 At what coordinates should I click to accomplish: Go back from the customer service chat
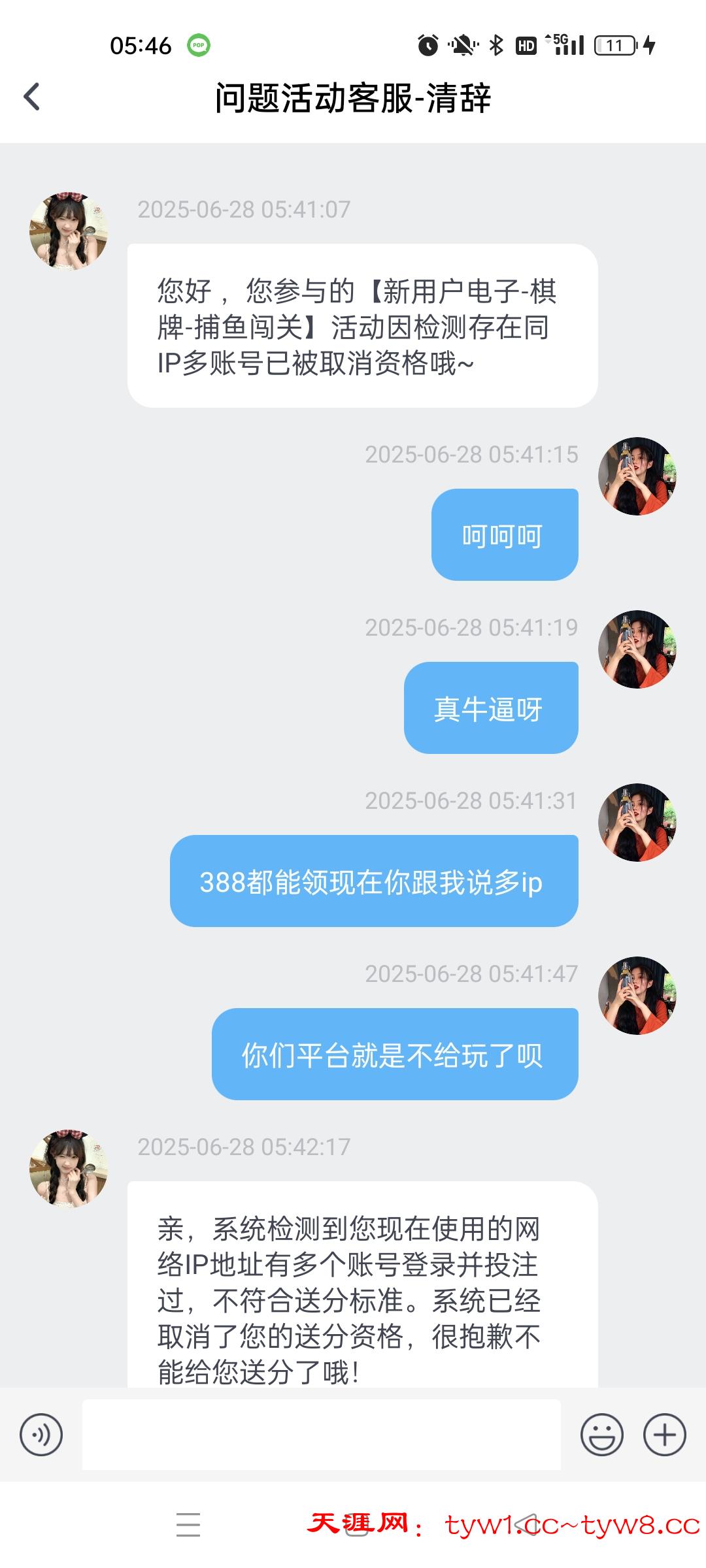[31, 97]
